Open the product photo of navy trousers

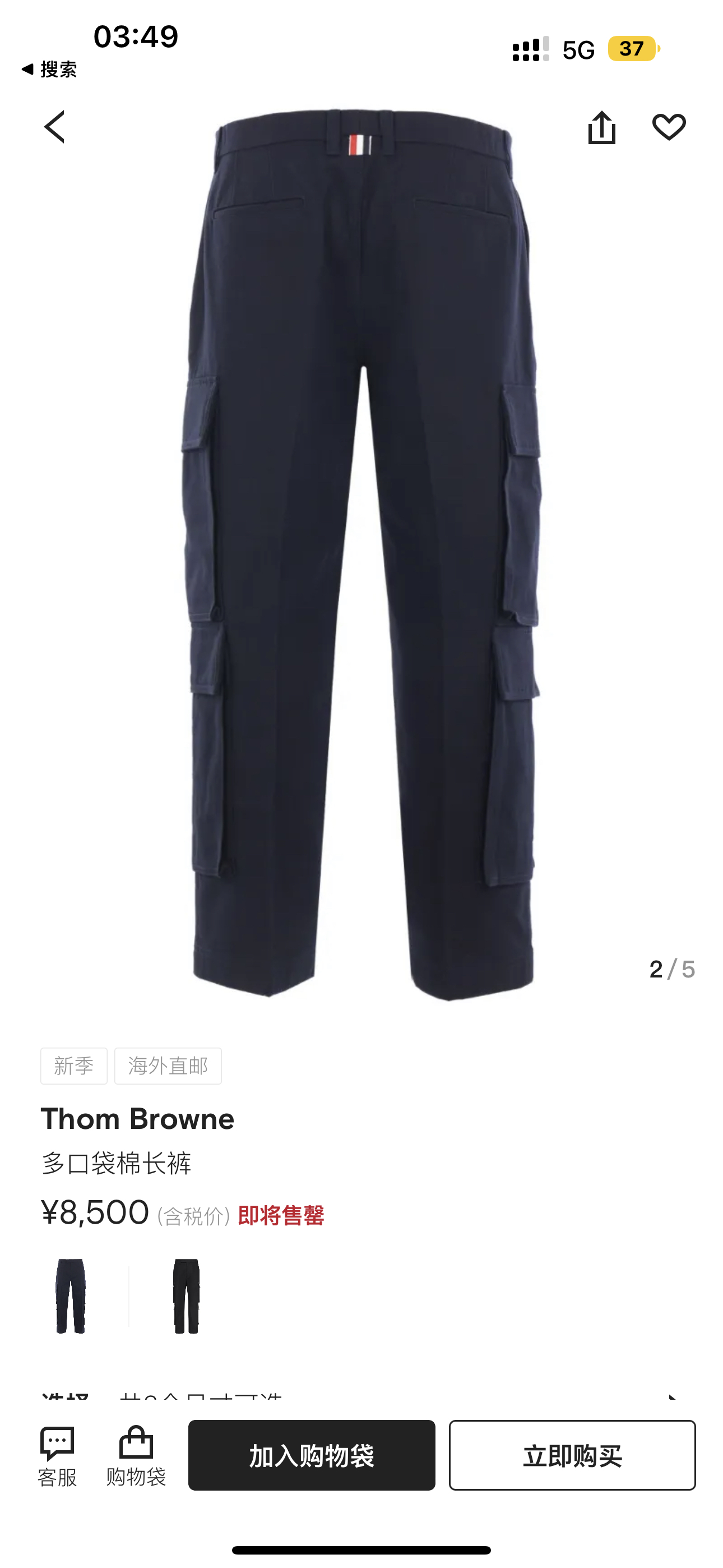click(x=361, y=554)
